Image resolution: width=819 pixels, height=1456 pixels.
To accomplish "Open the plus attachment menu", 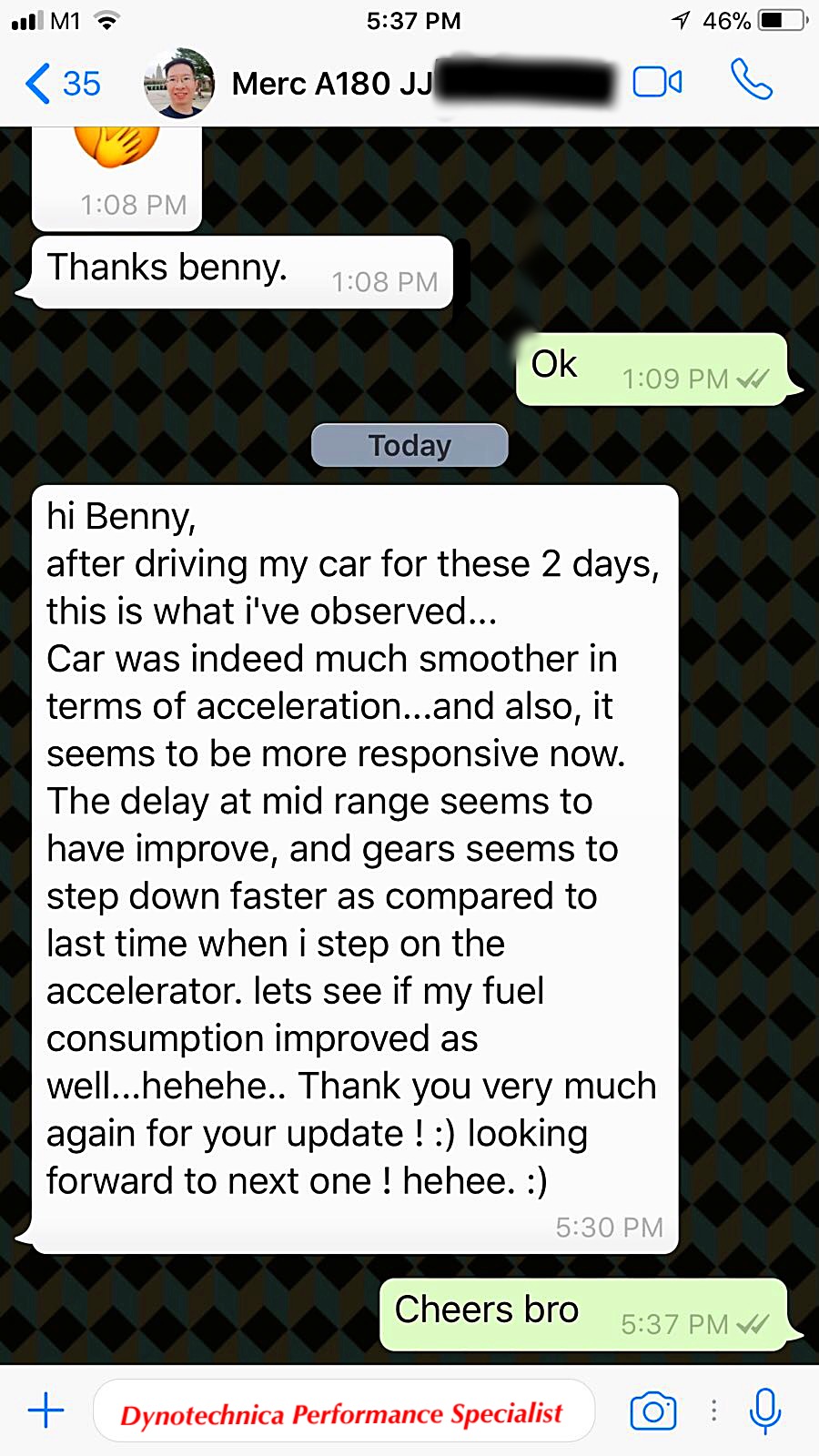I will click(45, 1411).
